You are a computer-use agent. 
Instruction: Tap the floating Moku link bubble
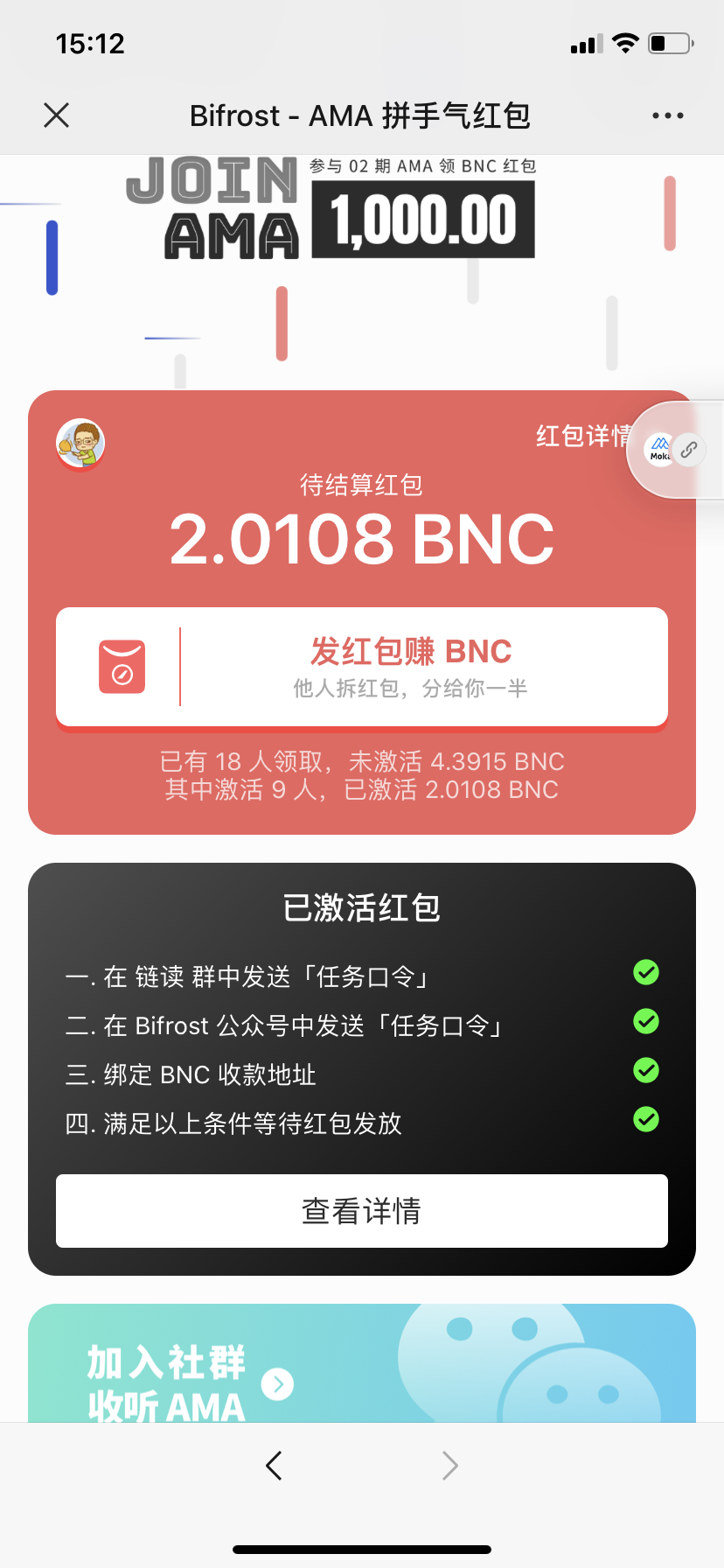pos(676,450)
